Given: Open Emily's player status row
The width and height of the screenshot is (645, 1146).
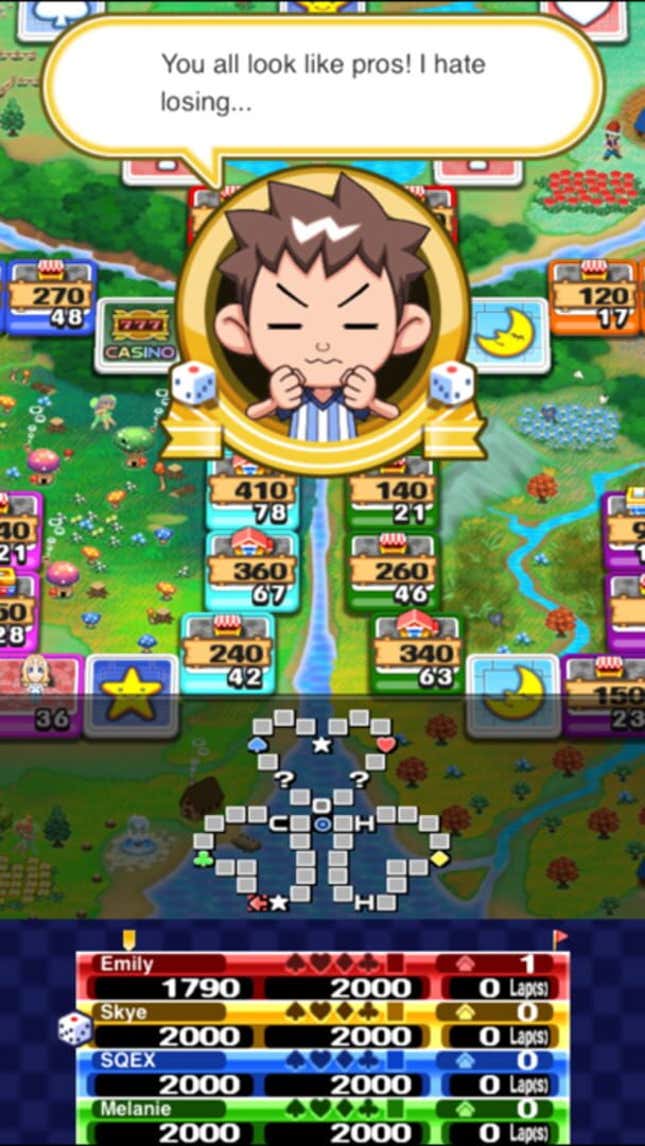Looking at the screenshot, I should (x=322, y=977).
